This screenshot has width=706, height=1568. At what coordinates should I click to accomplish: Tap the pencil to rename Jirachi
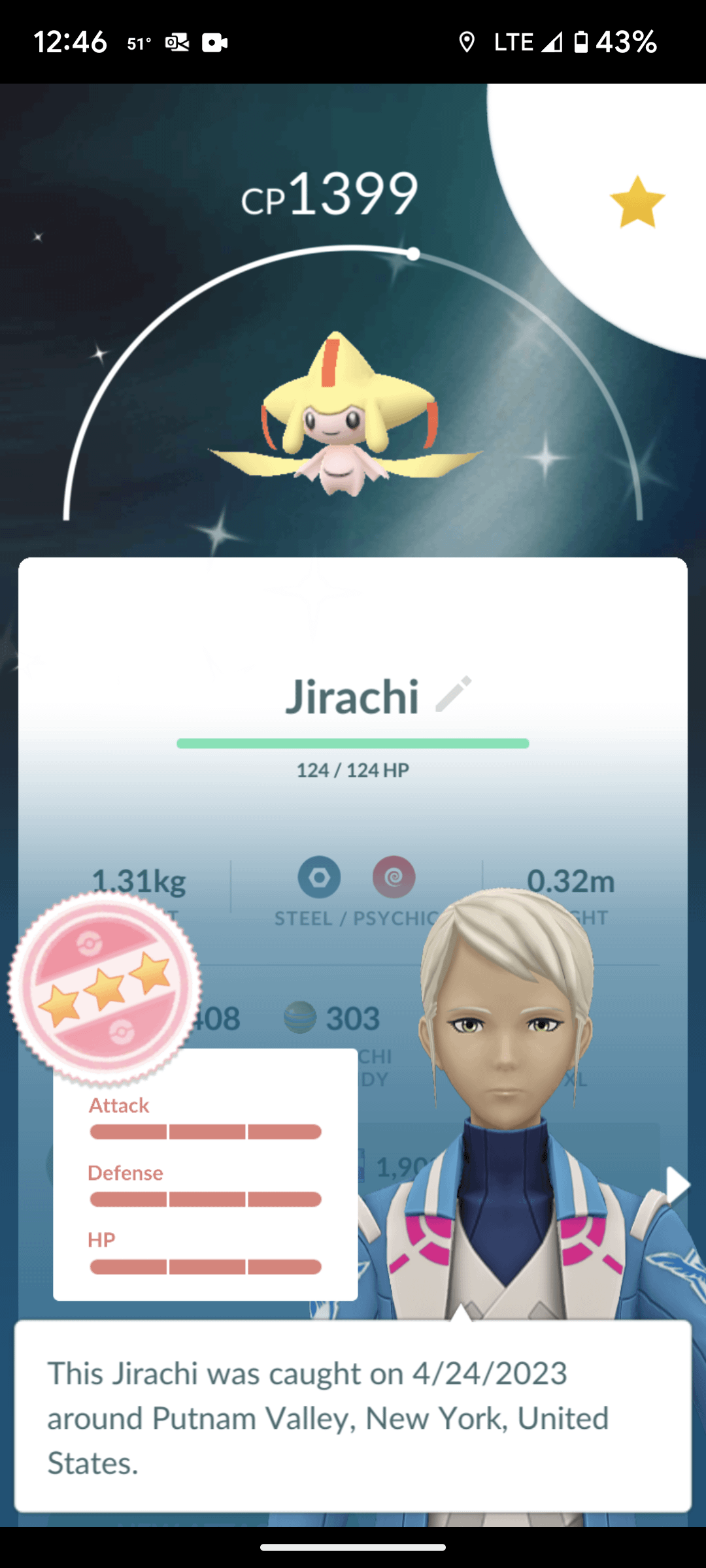click(x=453, y=694)
